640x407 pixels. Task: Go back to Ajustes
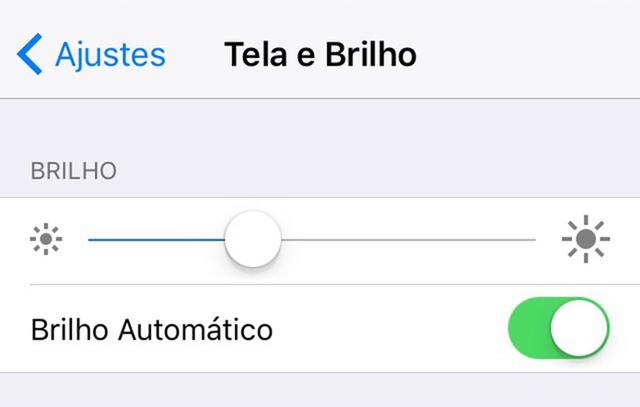[x=92, y=53]
